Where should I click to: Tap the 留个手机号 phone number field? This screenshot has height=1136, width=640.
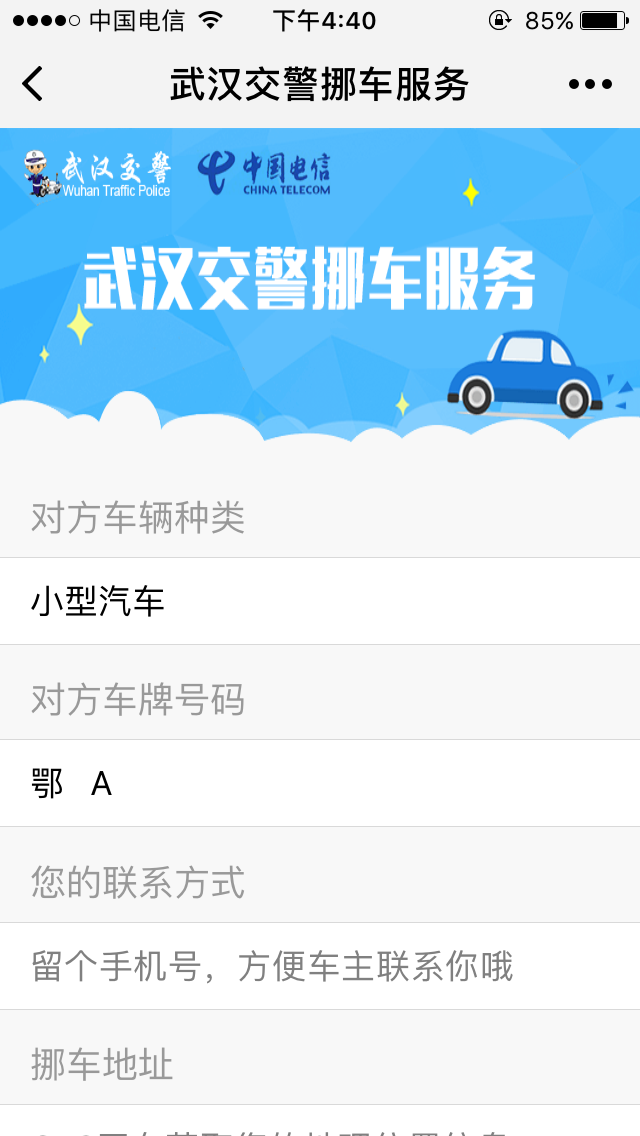pos(320,966)
